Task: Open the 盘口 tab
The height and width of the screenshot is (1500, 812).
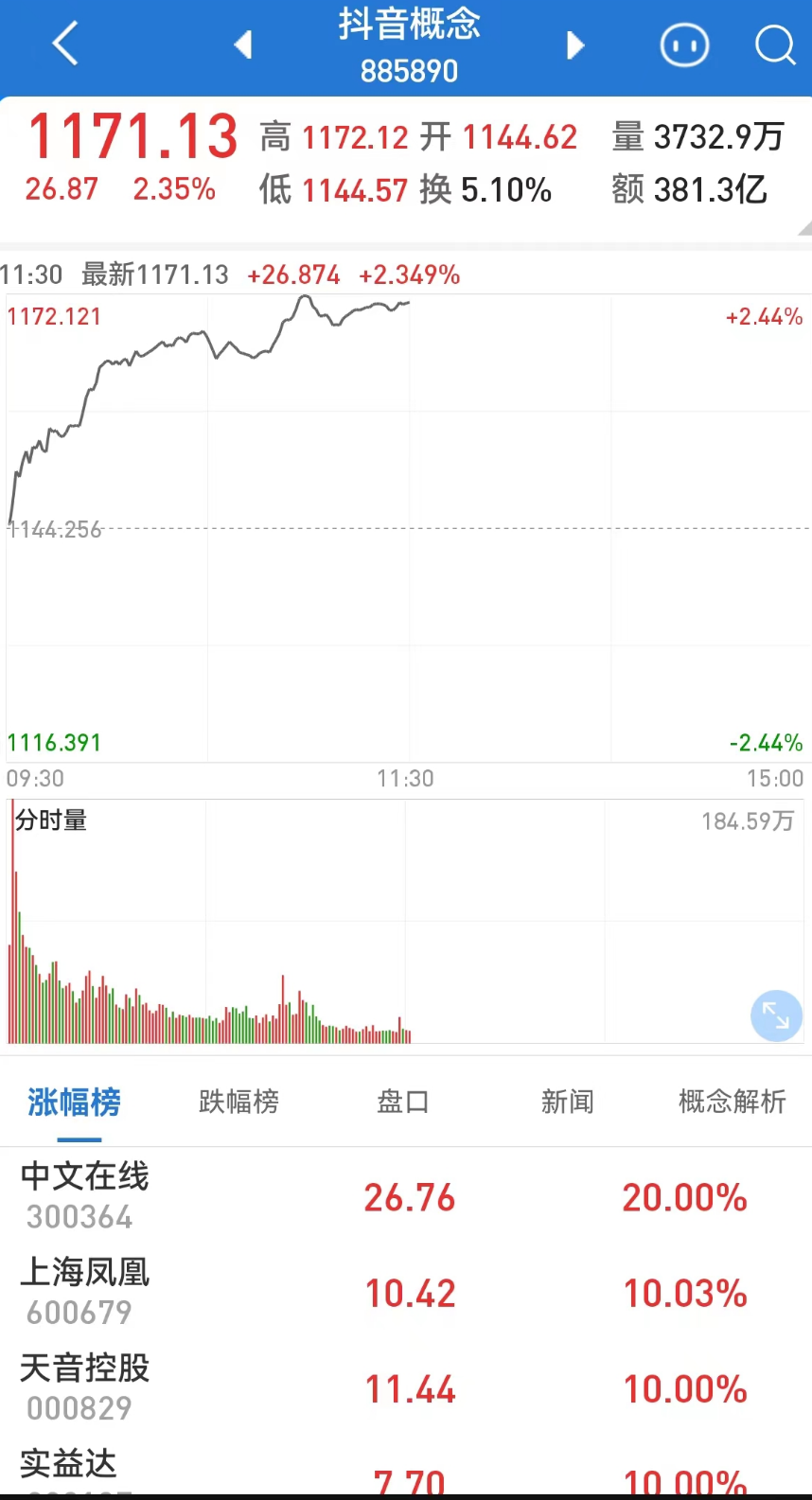Action: (x=403, y=1102)
